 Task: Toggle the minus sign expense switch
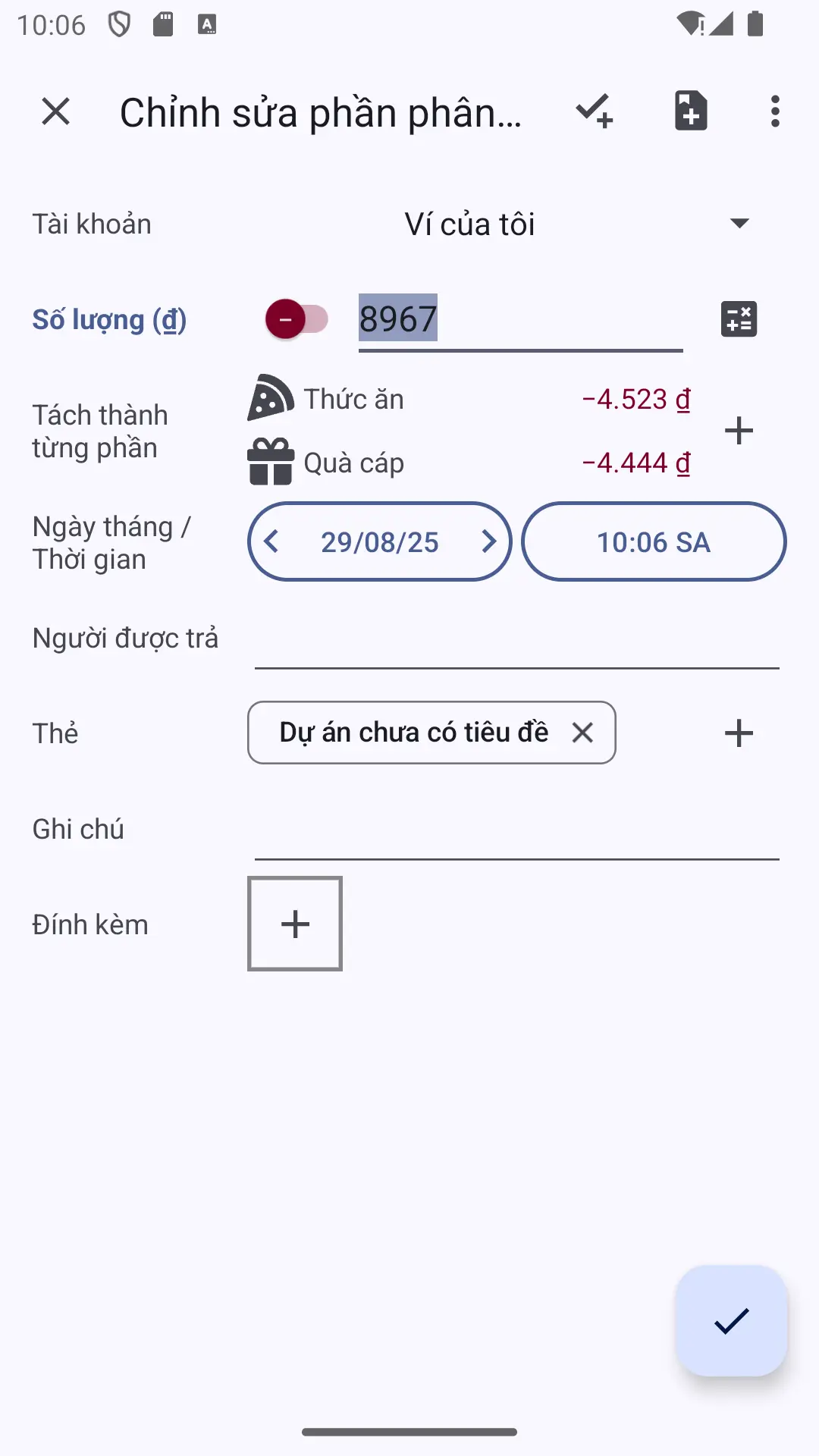[297, 319]
